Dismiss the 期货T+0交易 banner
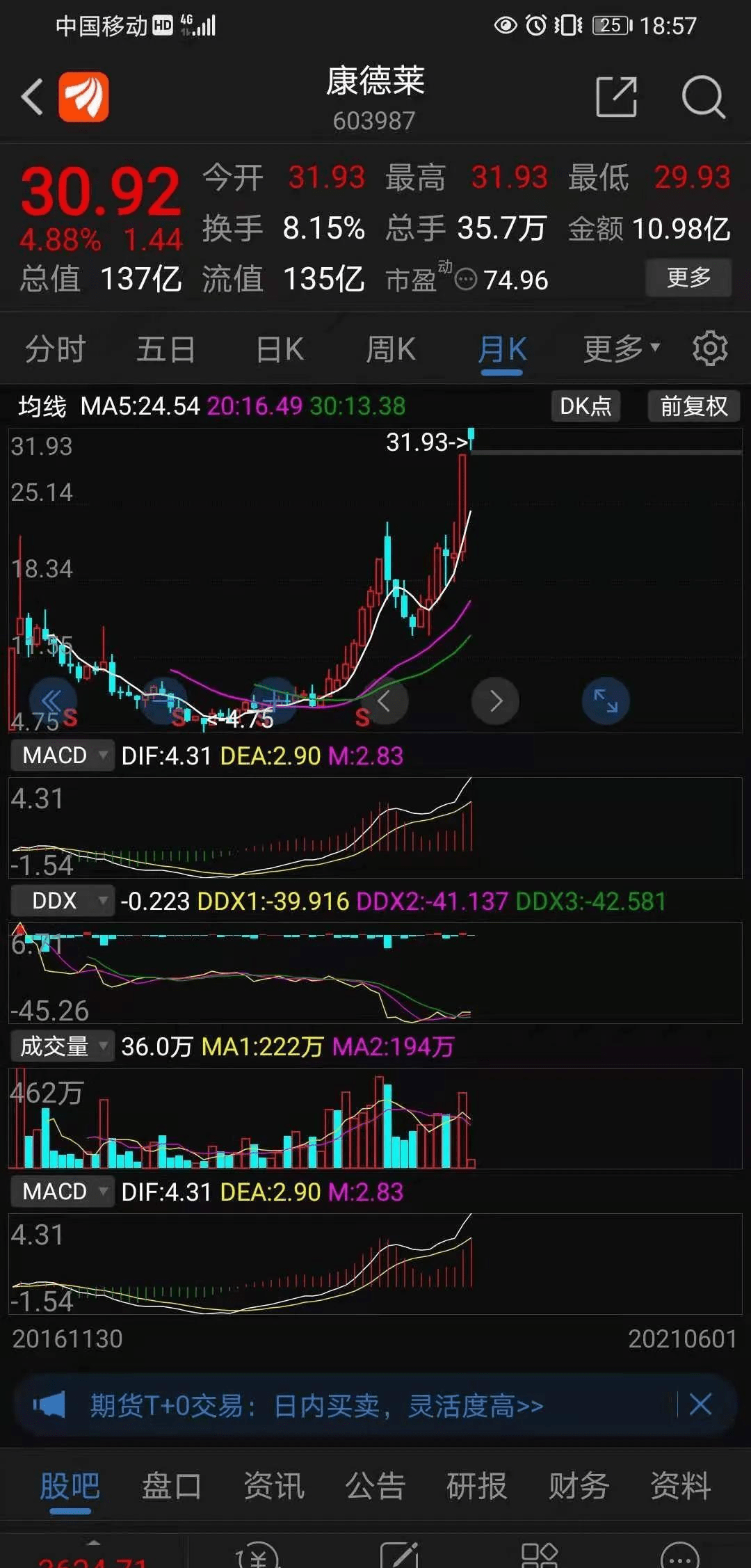The image size is (751, 1568). 700,1405
